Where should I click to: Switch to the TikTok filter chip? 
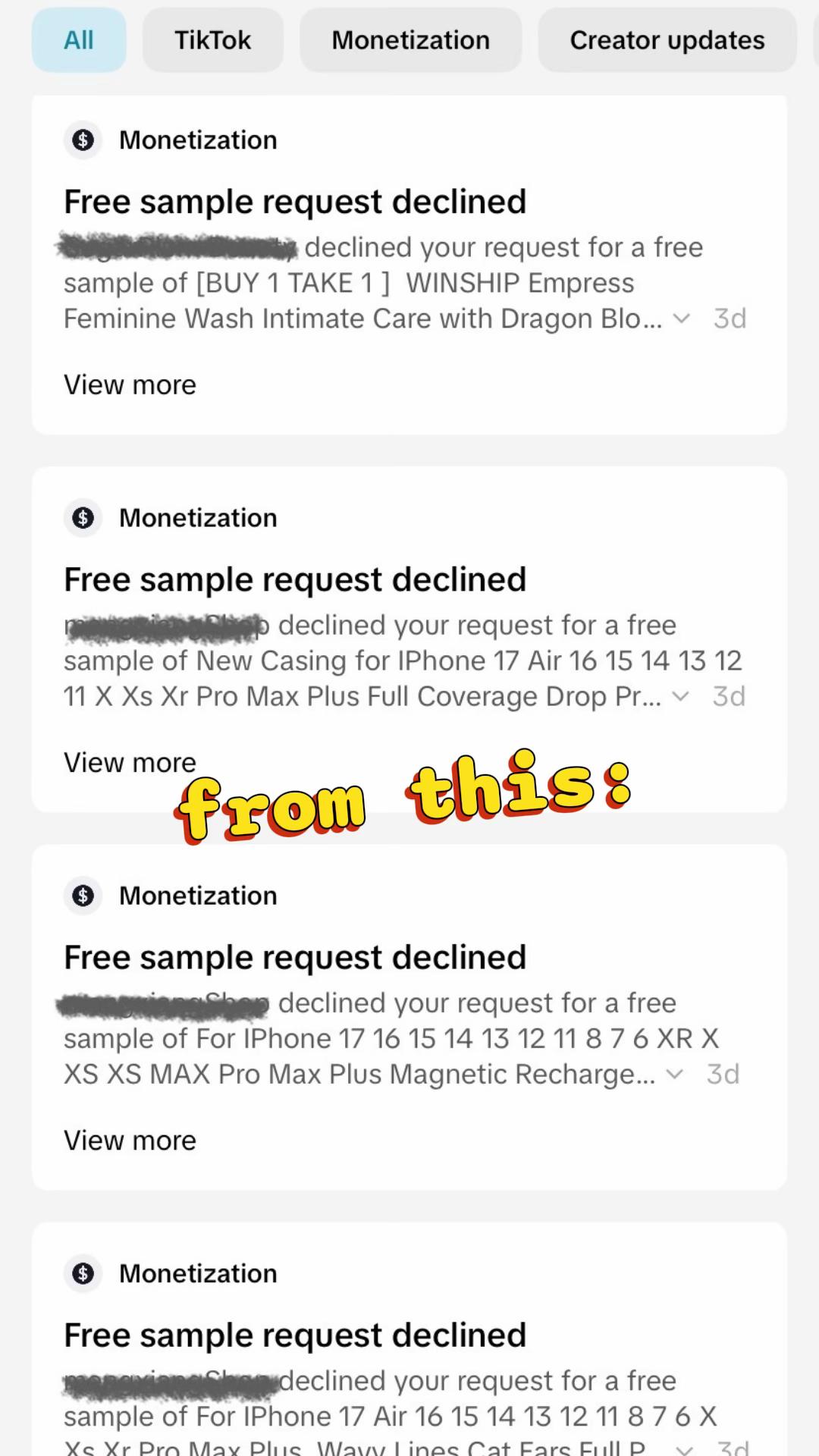point(212,40)
